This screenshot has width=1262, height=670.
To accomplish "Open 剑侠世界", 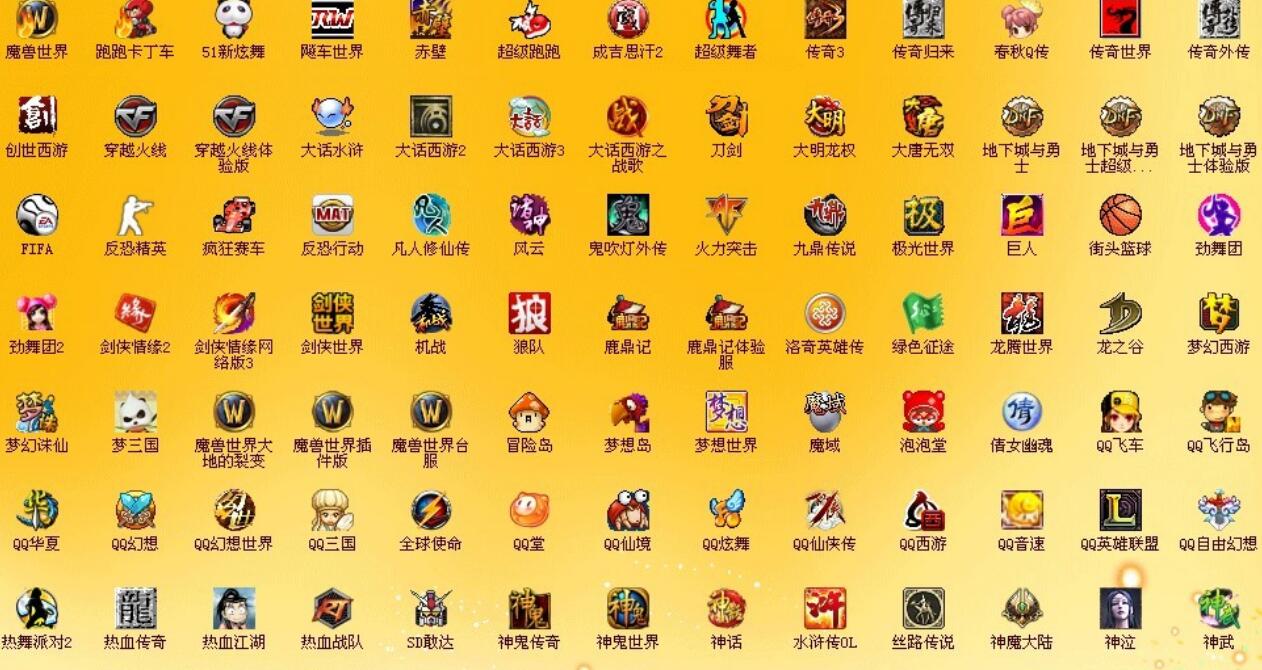I will pyautogui.click(x=332, y=314).
